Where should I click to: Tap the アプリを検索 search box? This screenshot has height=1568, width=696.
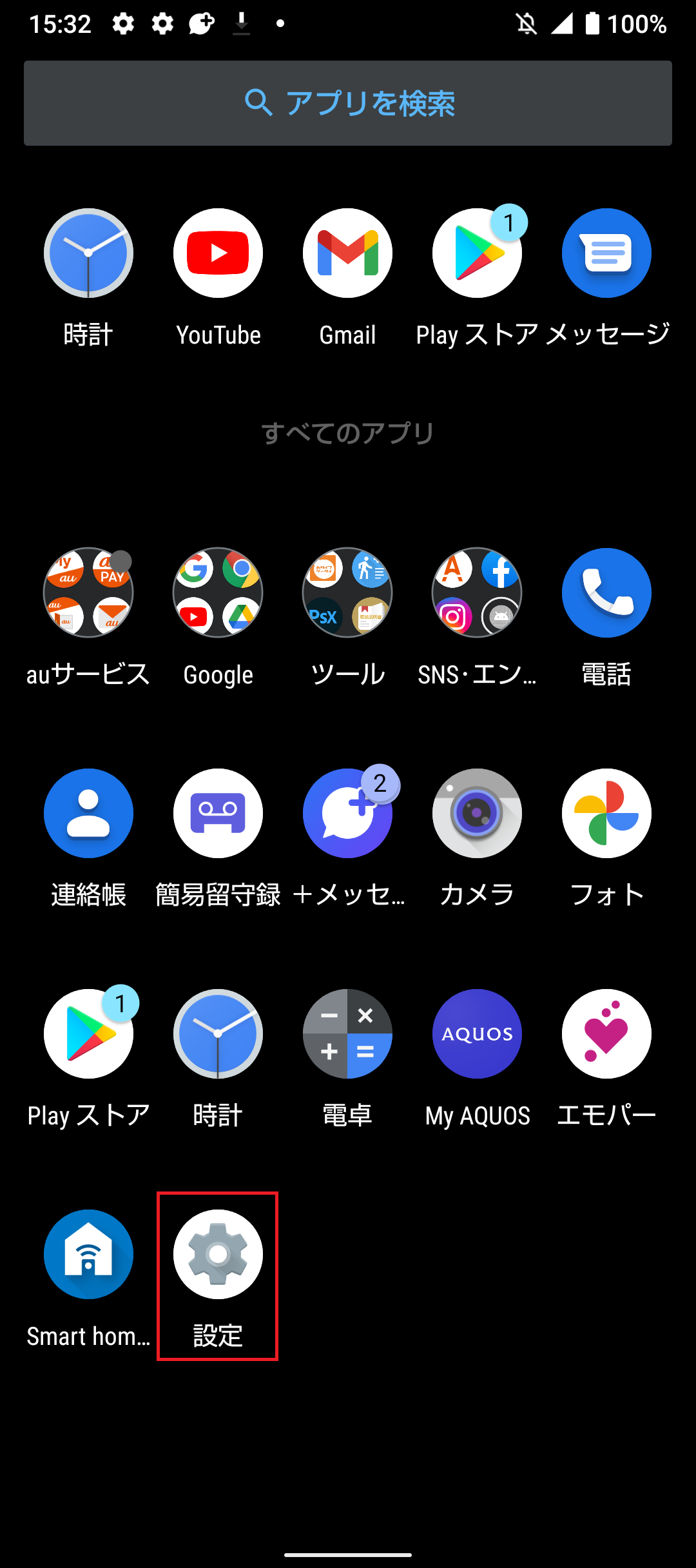pos(348,103)
